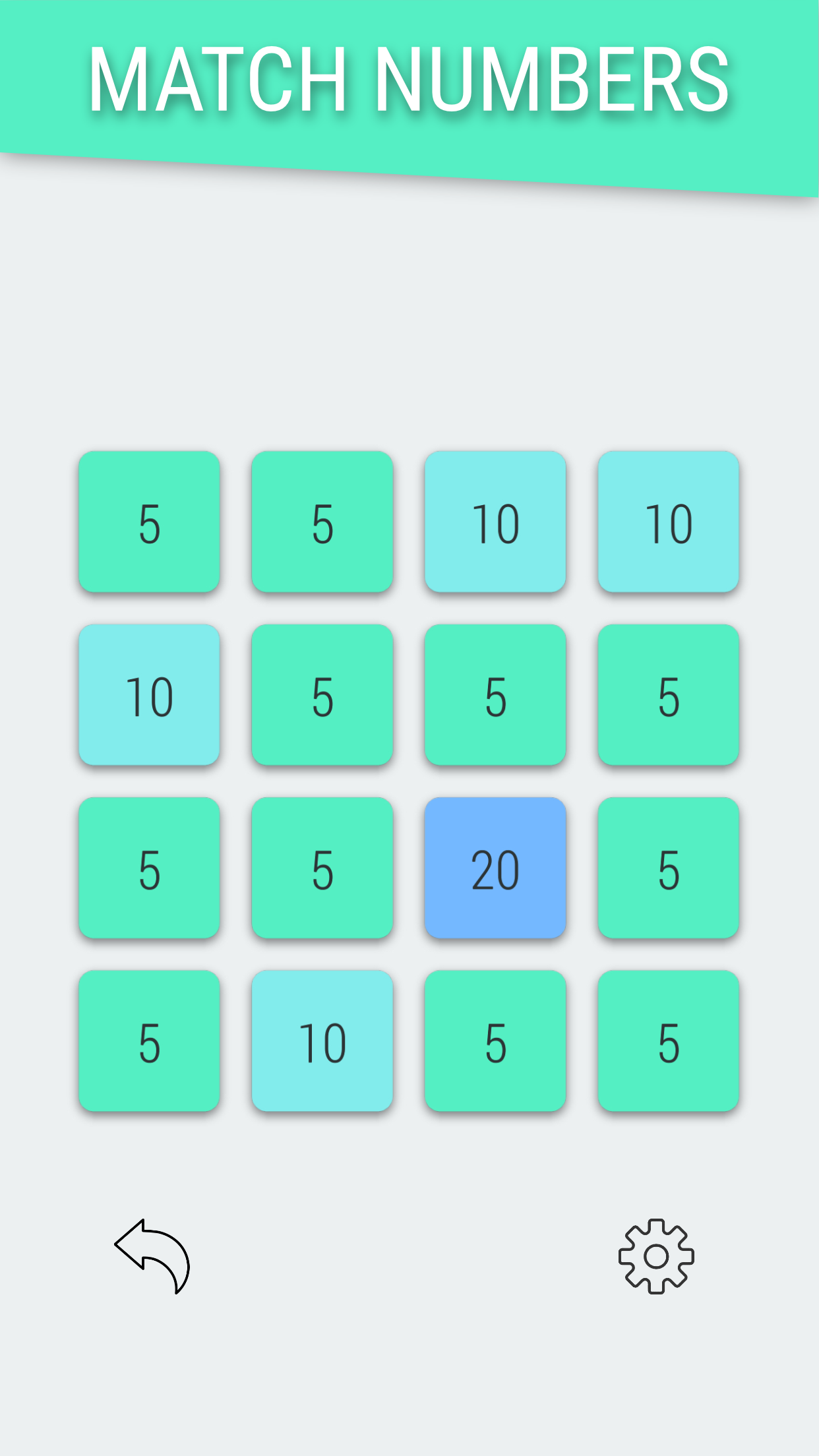The width and height of the screenshot is (819, 1456).
Task: Select the blue 20 tile
Action: (495, 868)
